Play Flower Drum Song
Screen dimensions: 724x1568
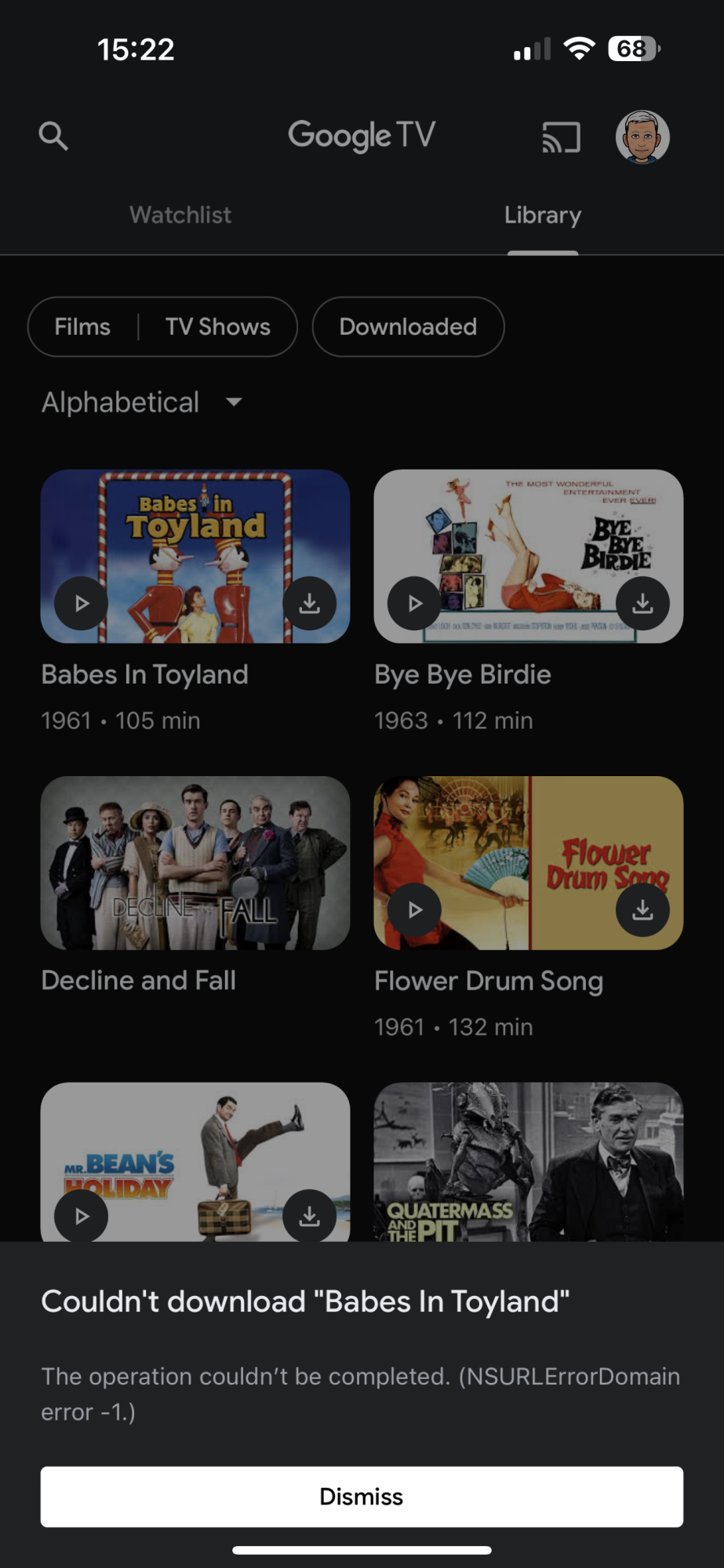[x=415, y=910]
